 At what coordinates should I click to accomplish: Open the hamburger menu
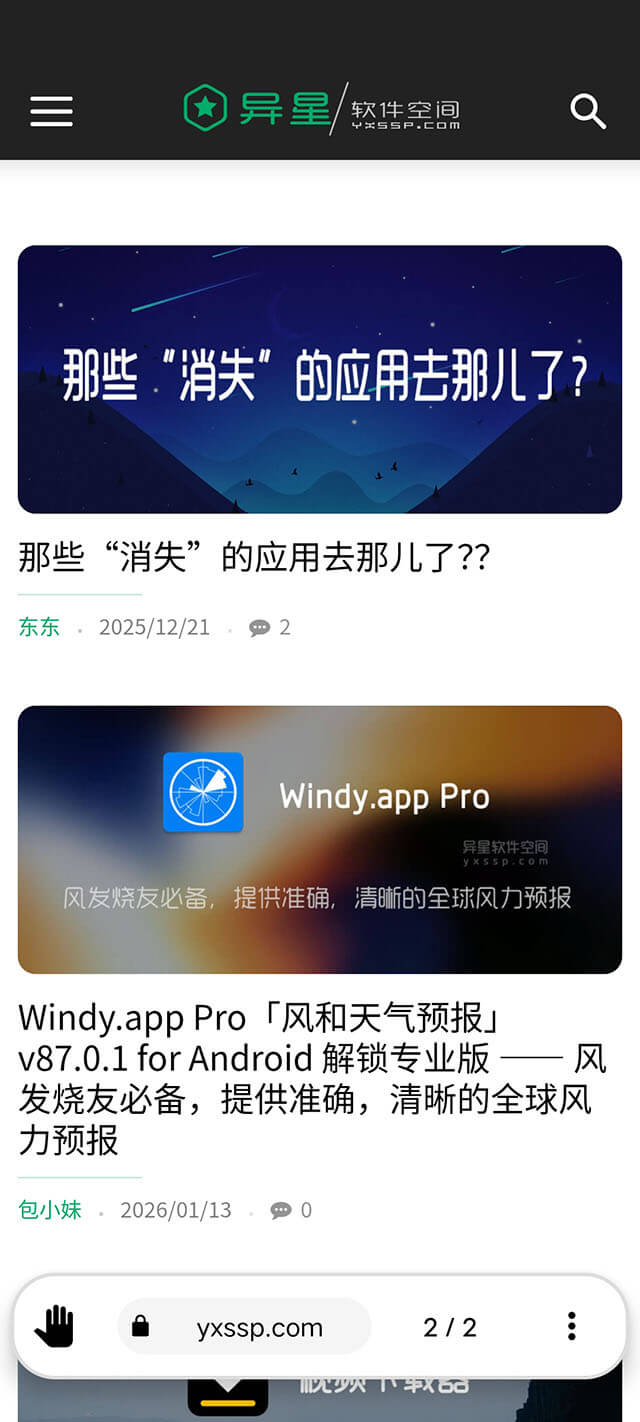[x=51, y=111]
